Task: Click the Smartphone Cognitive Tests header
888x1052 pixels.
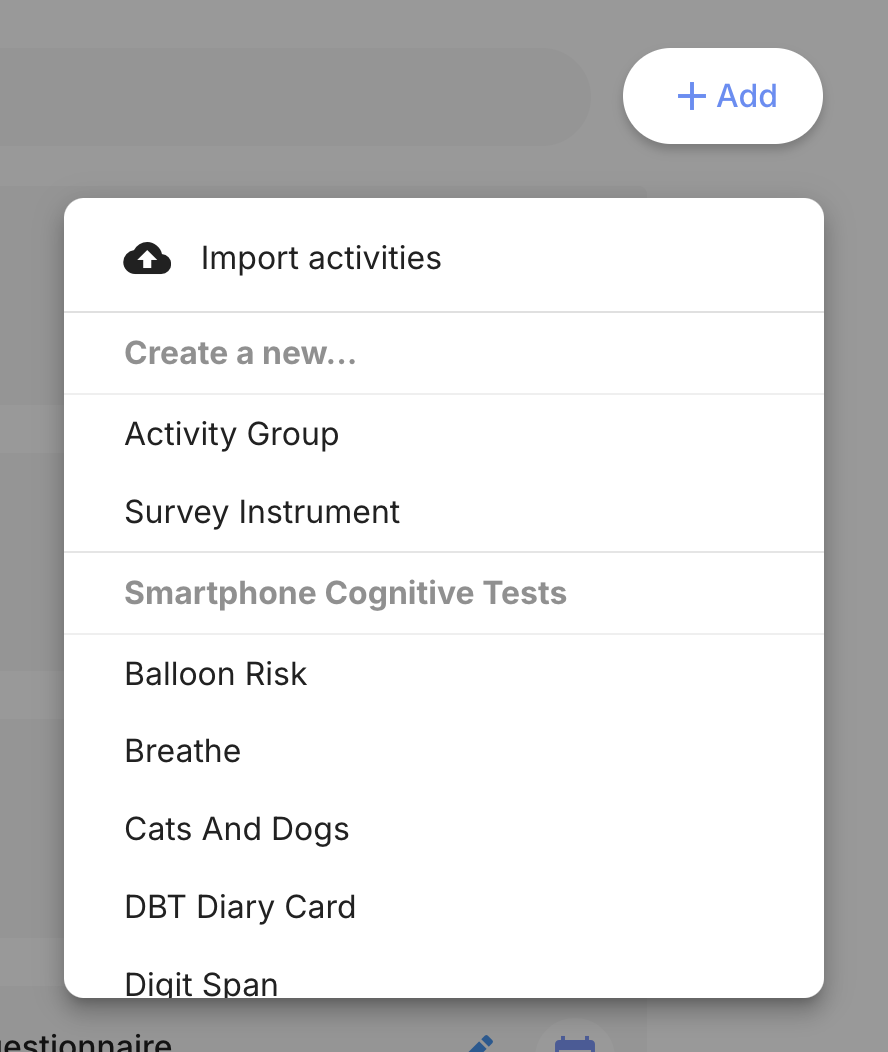Action: coord(345,593)
